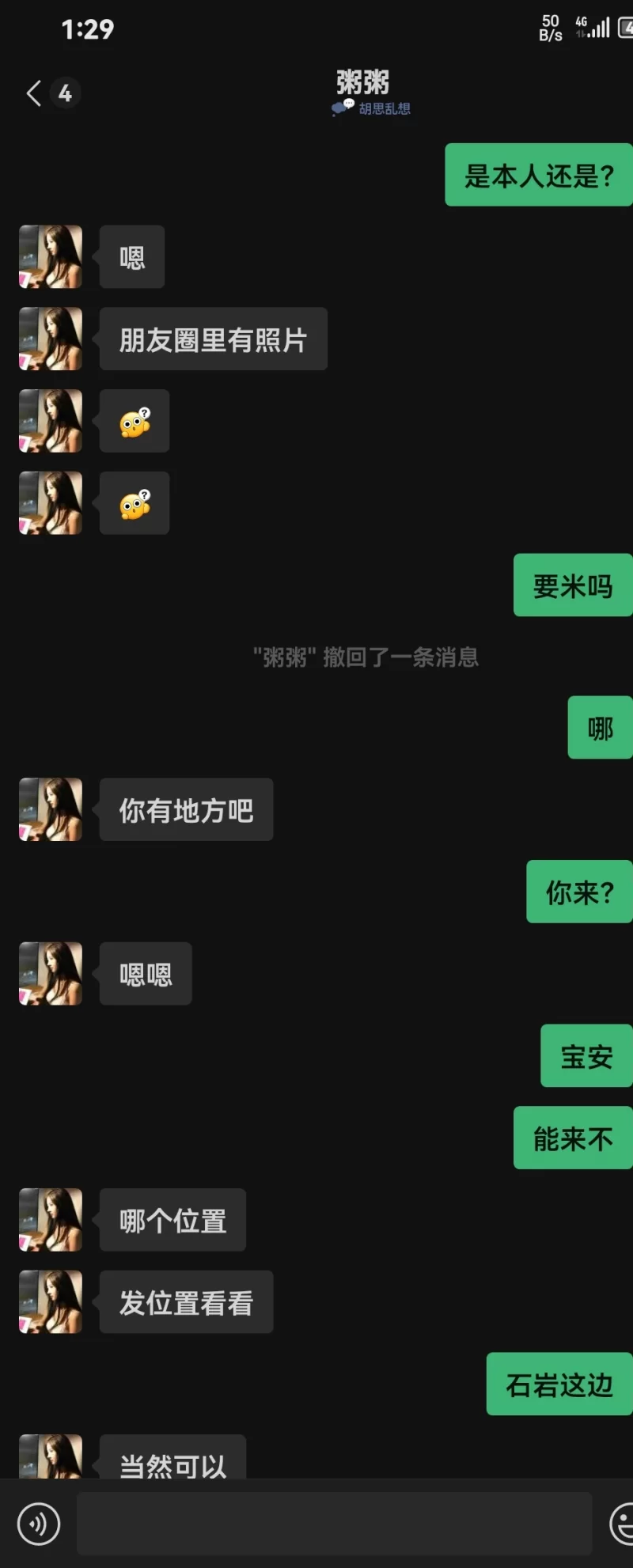The width and height of the screenshot is (633, 1568).
Task: Open the emoji picker
Action: [x=624, y=1523]
